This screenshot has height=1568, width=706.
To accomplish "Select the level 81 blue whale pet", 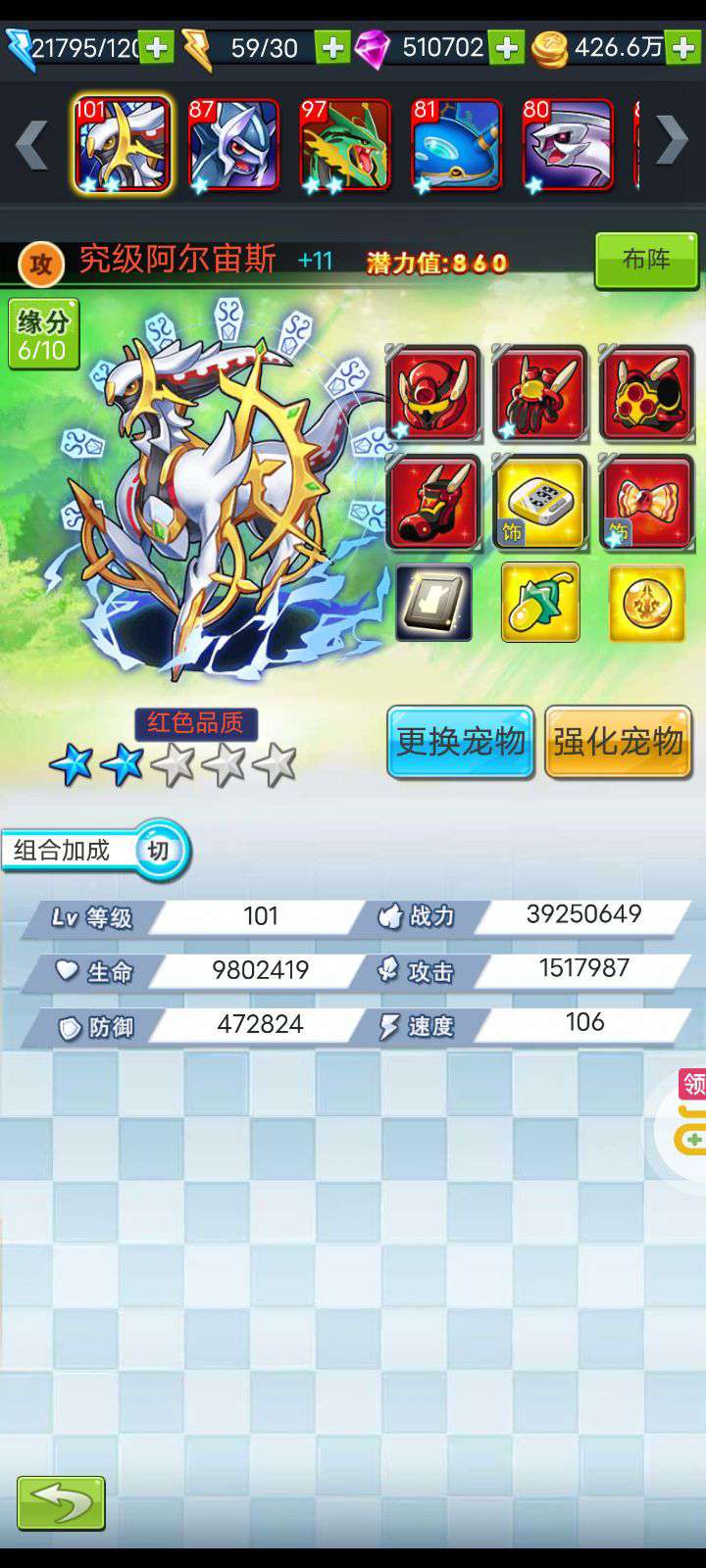I will click(456, 144).
